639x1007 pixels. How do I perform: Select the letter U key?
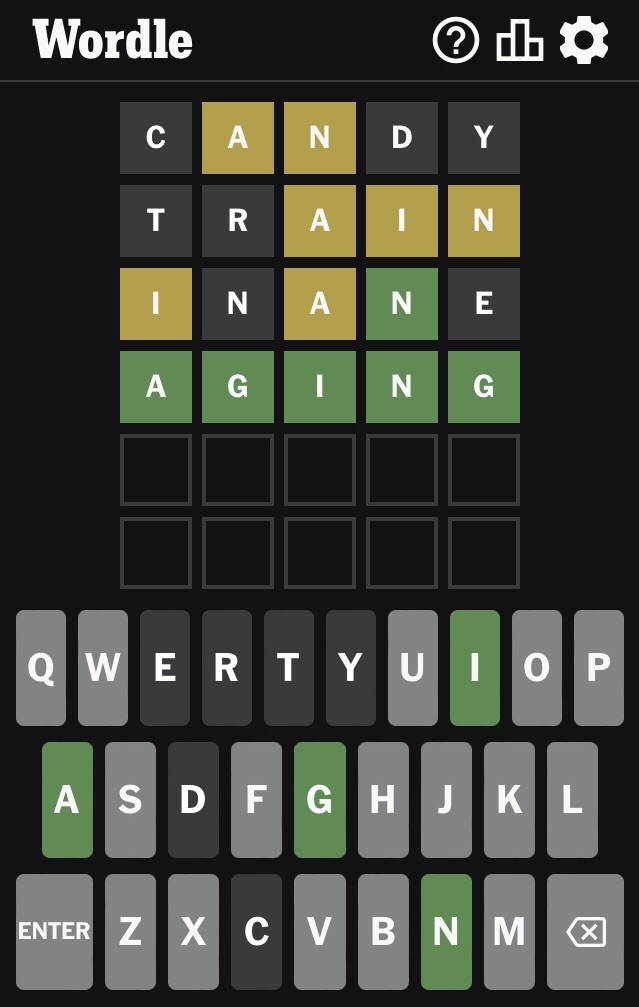pyautogui.click(x=413, y=668)
